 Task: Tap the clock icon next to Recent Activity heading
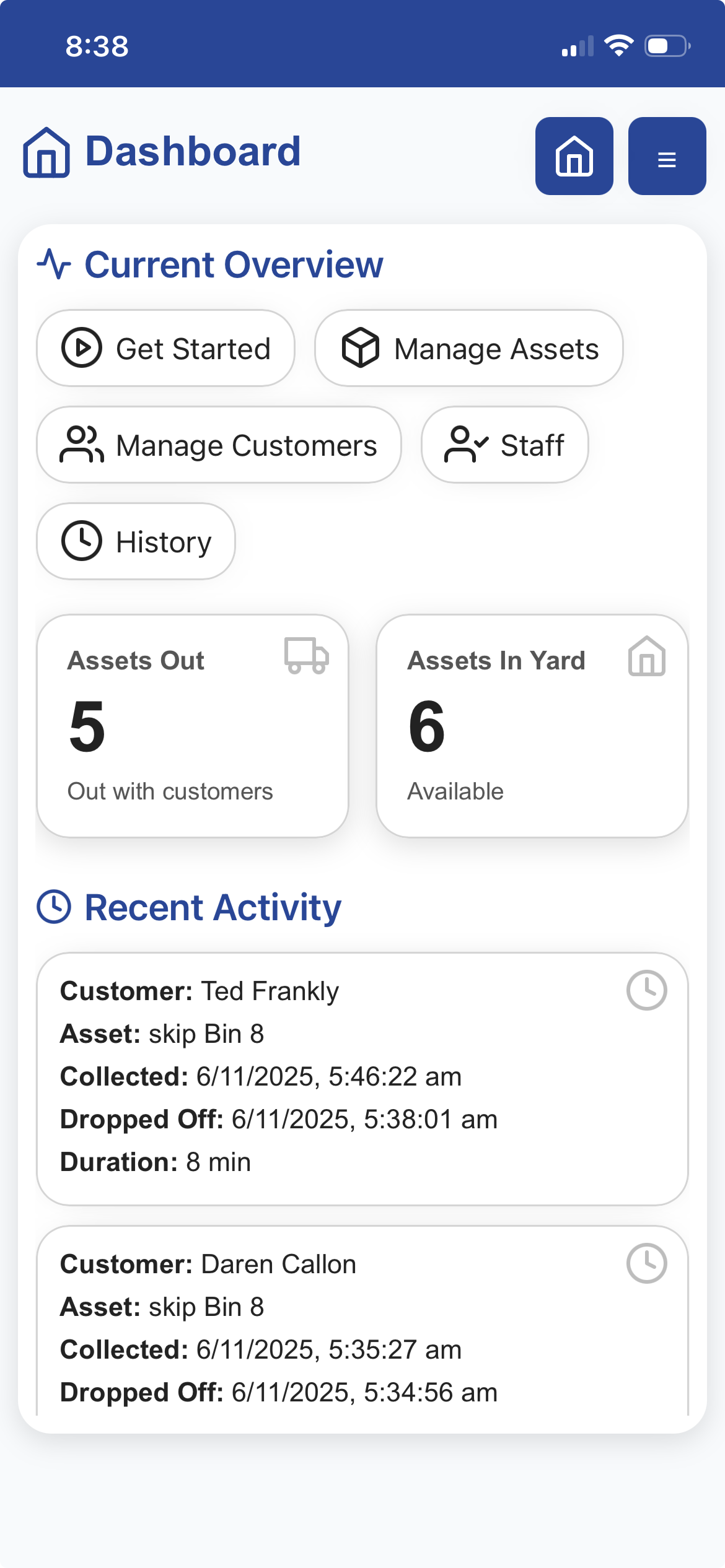pos(53,907)
